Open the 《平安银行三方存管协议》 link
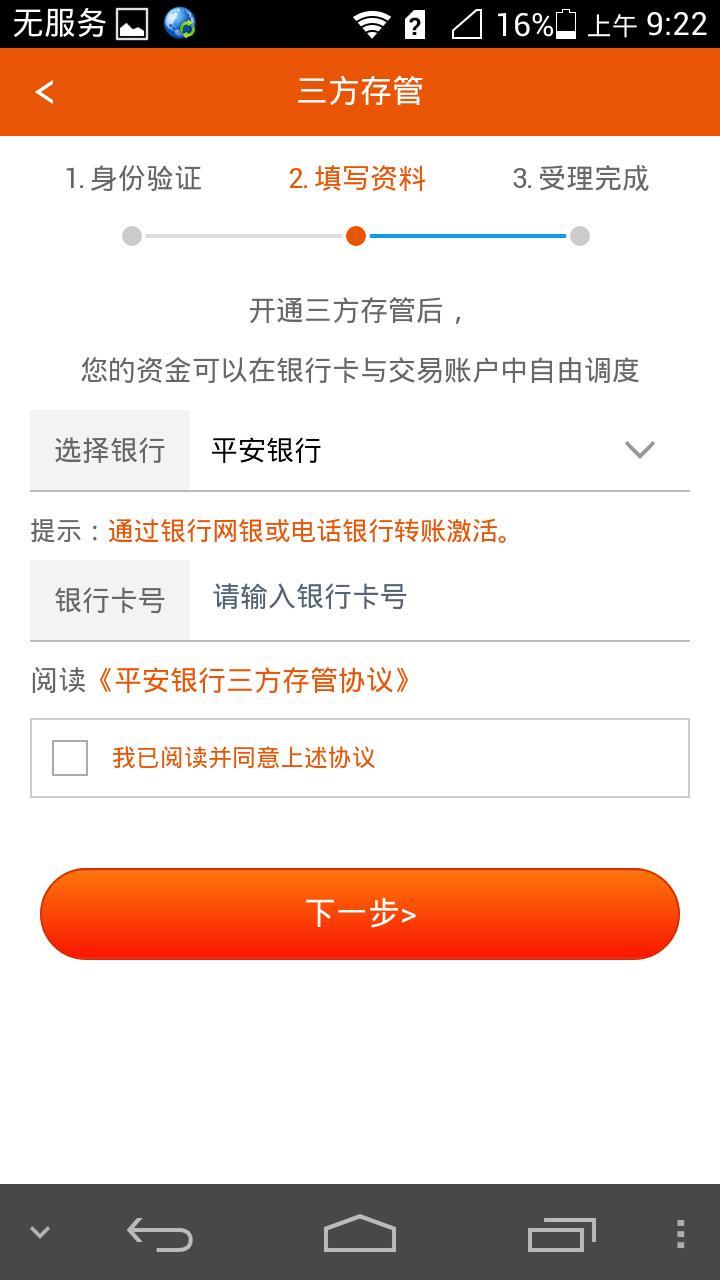Image resolution: width=720 pixels, height=1280 pixels. 253,681
